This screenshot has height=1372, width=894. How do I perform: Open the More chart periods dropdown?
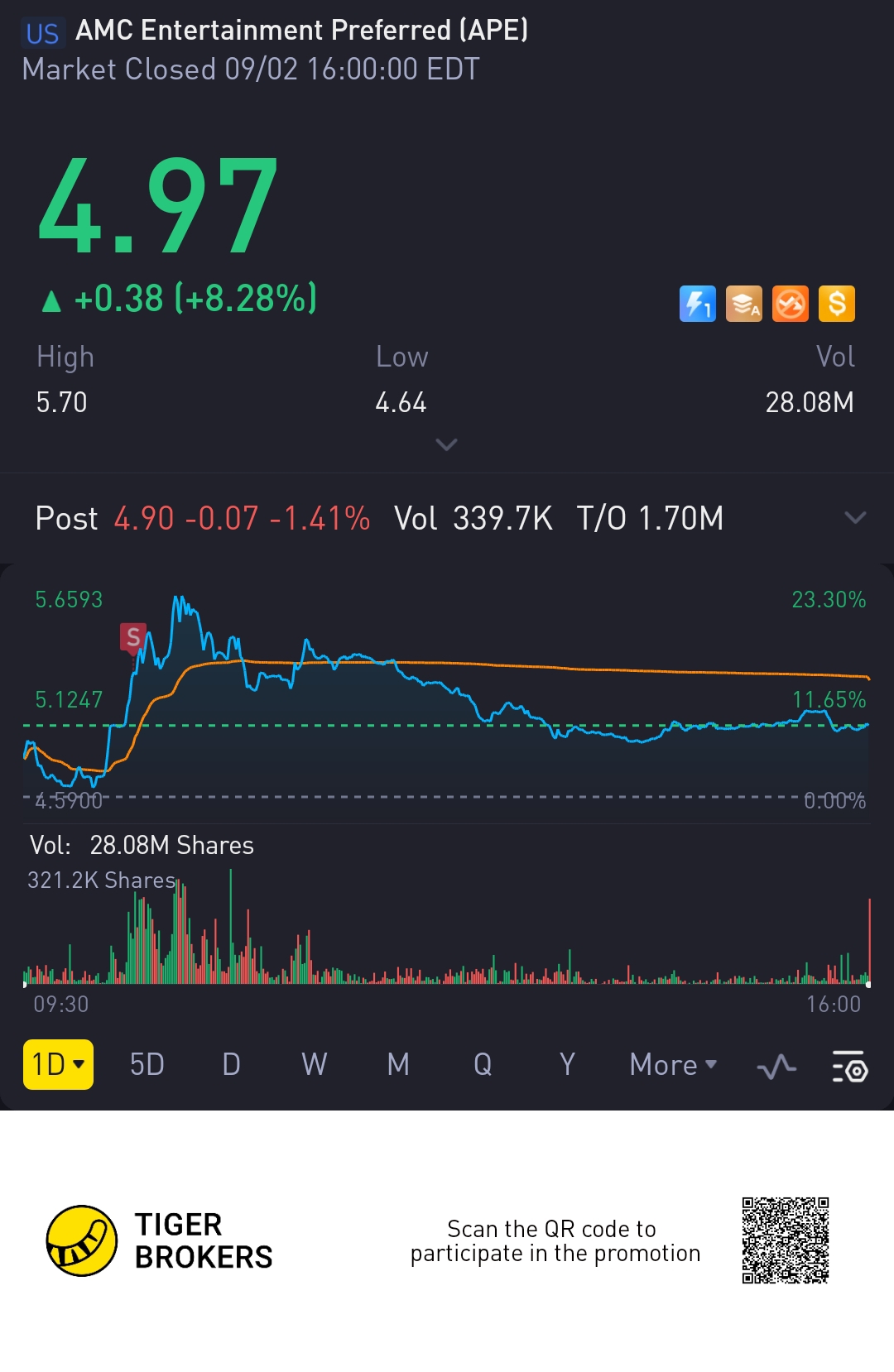click(x=672, y=1064)
